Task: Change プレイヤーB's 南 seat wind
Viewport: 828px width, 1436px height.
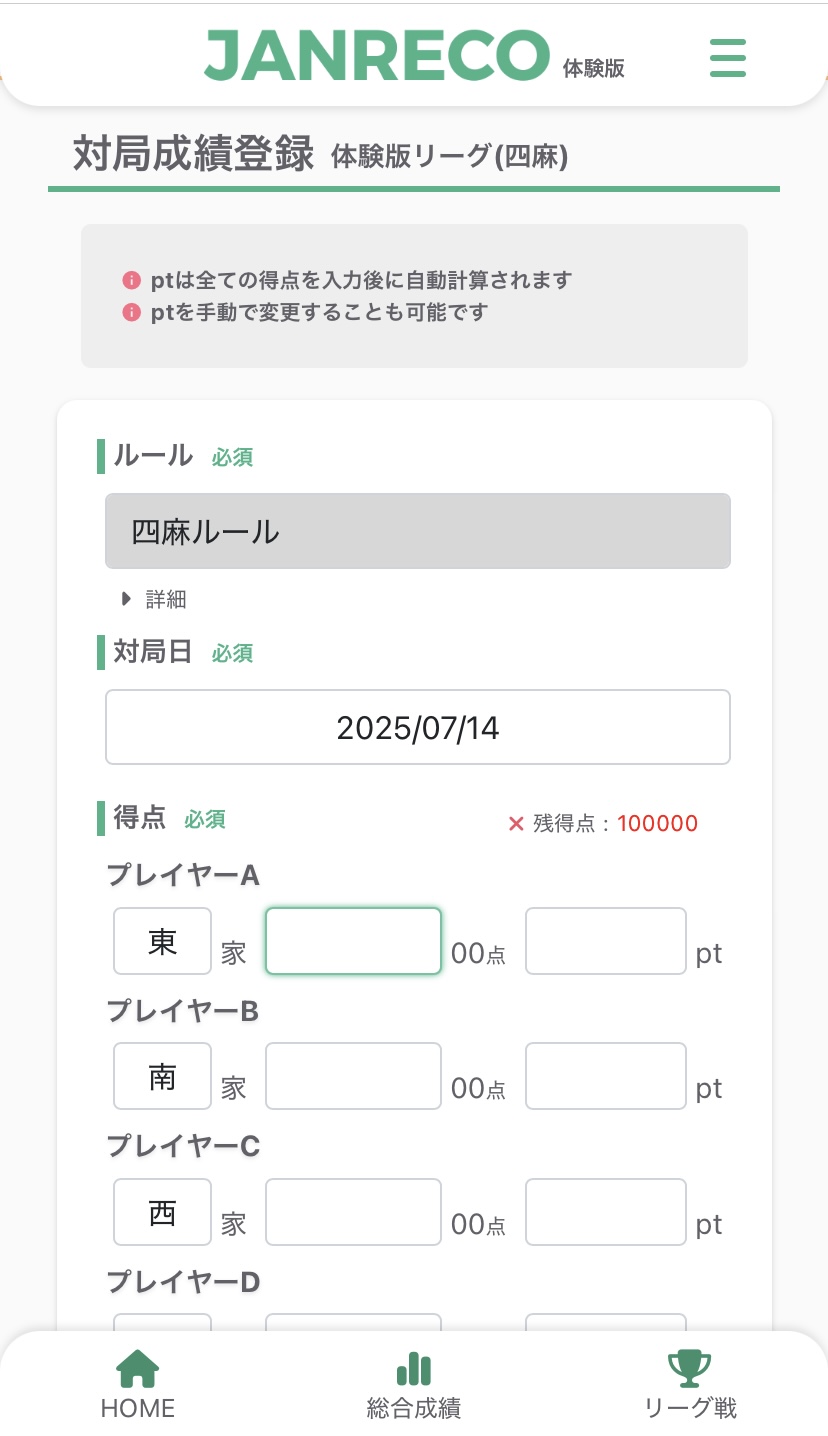Action: [x=162, y=1076]
